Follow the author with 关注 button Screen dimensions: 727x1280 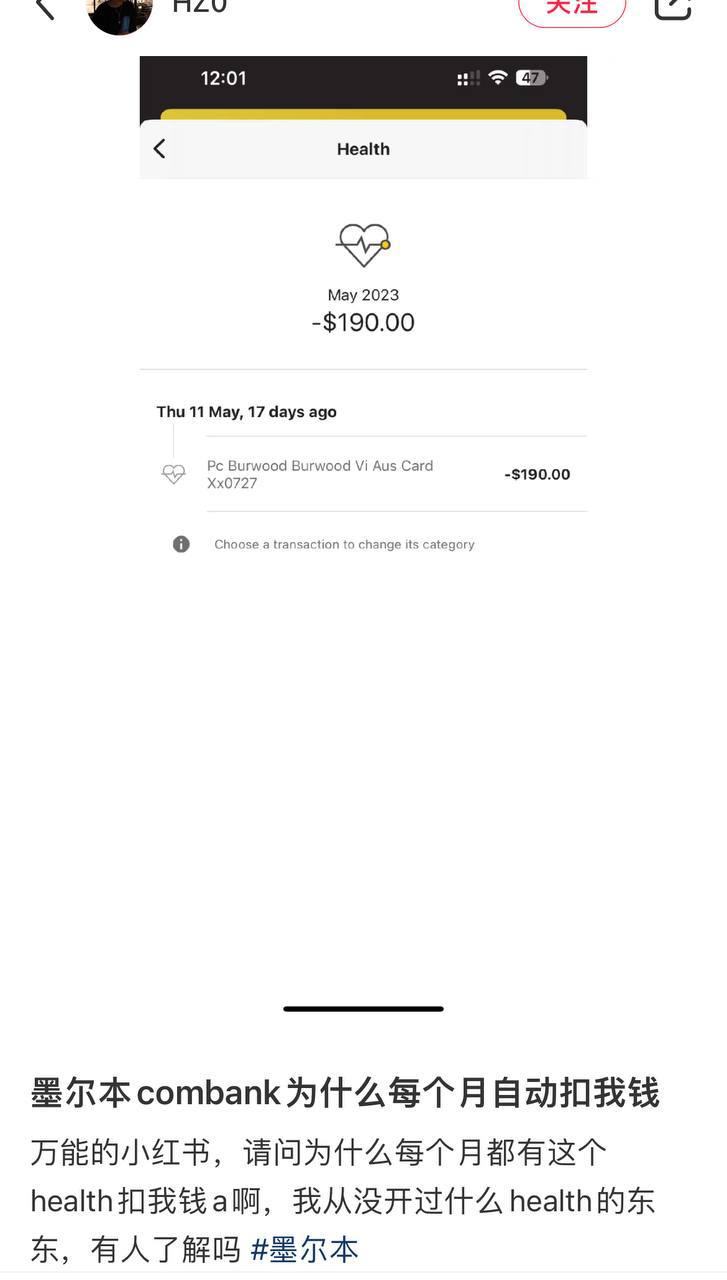click(572, 8)
